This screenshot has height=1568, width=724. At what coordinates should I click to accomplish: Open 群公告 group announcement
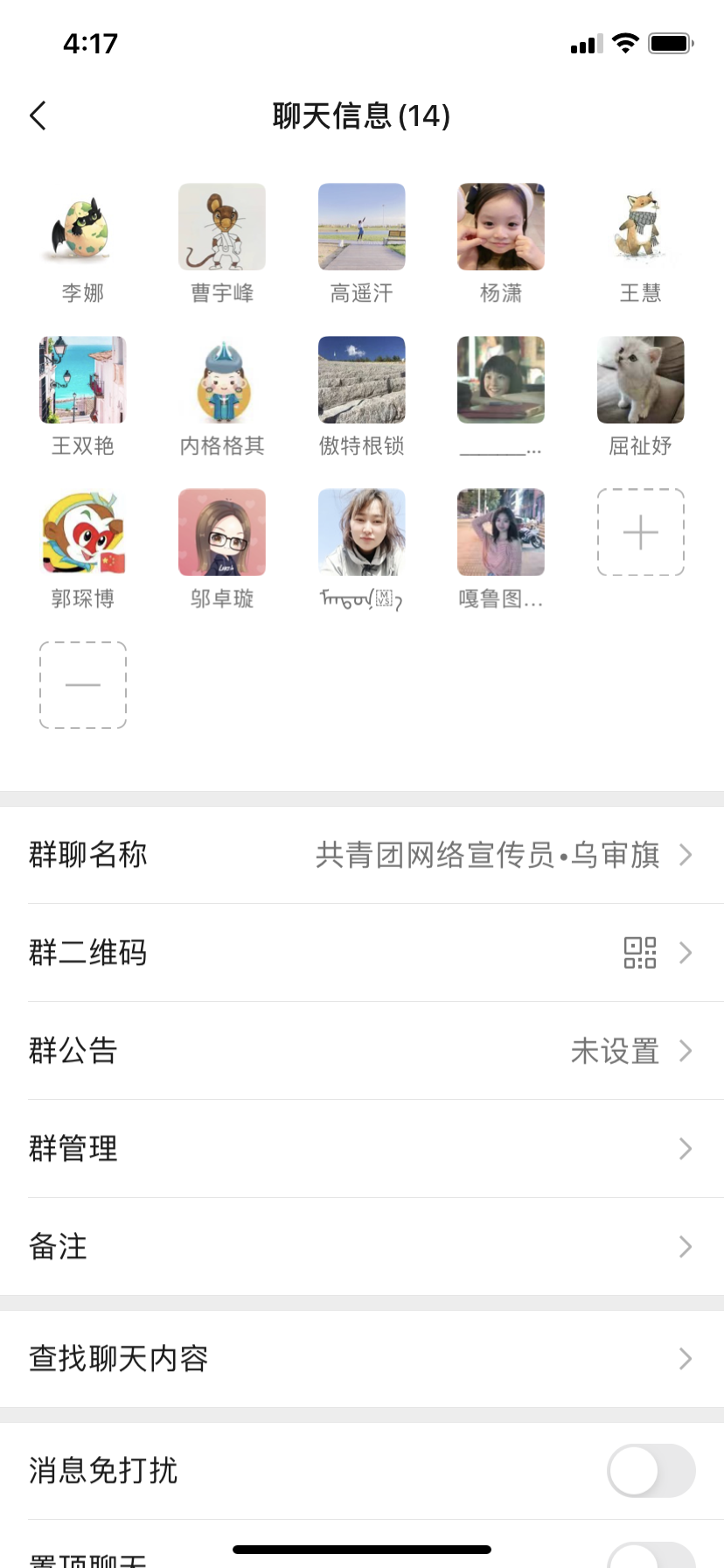click(362, 1051)
